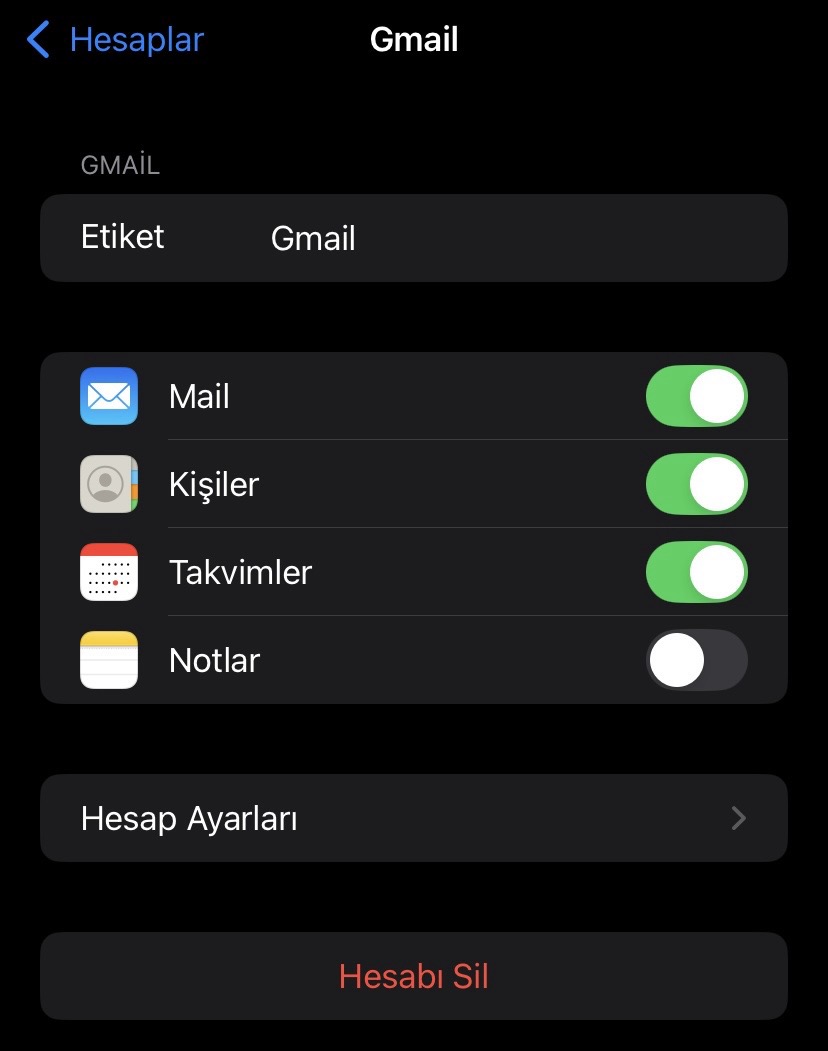
Task: Turn off the Mail switch
Action: pos(696,396)
